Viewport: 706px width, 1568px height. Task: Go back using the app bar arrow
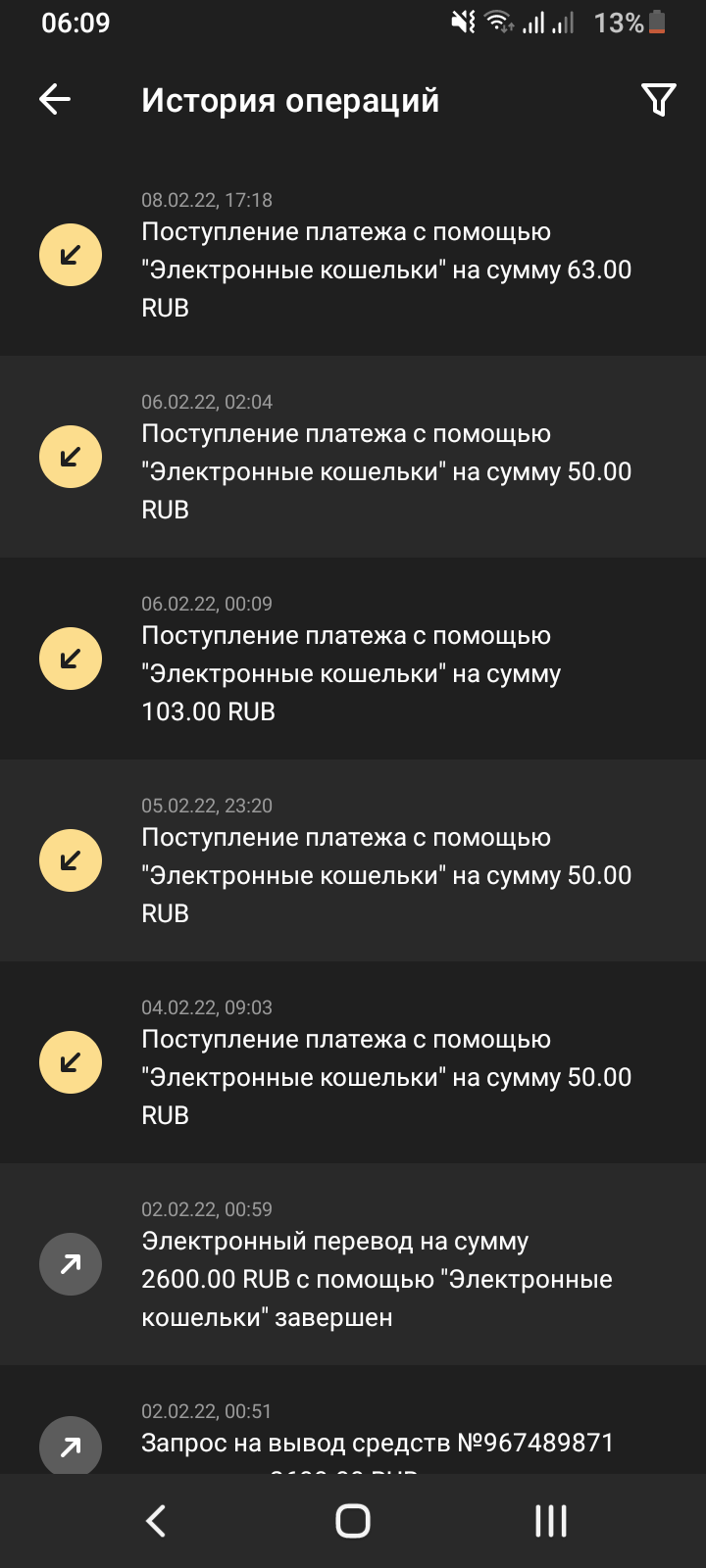(55, 99)
